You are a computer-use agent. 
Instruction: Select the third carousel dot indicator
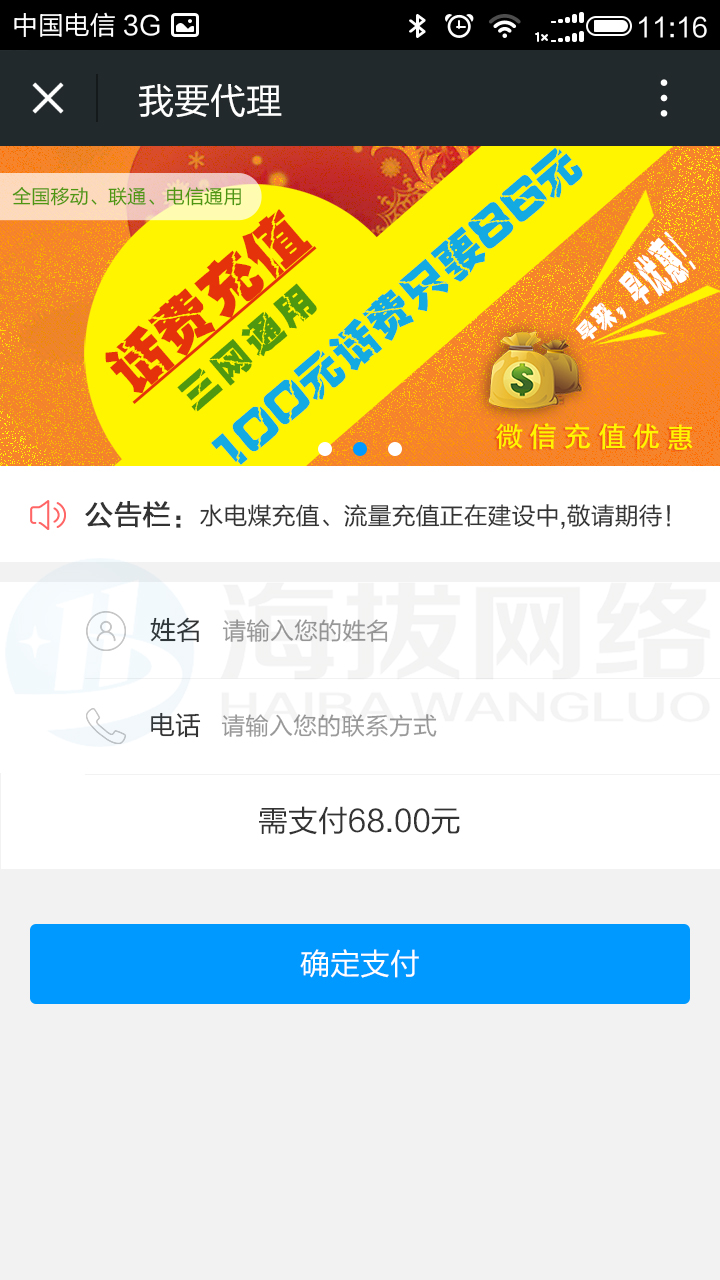[x=395, y=449]
